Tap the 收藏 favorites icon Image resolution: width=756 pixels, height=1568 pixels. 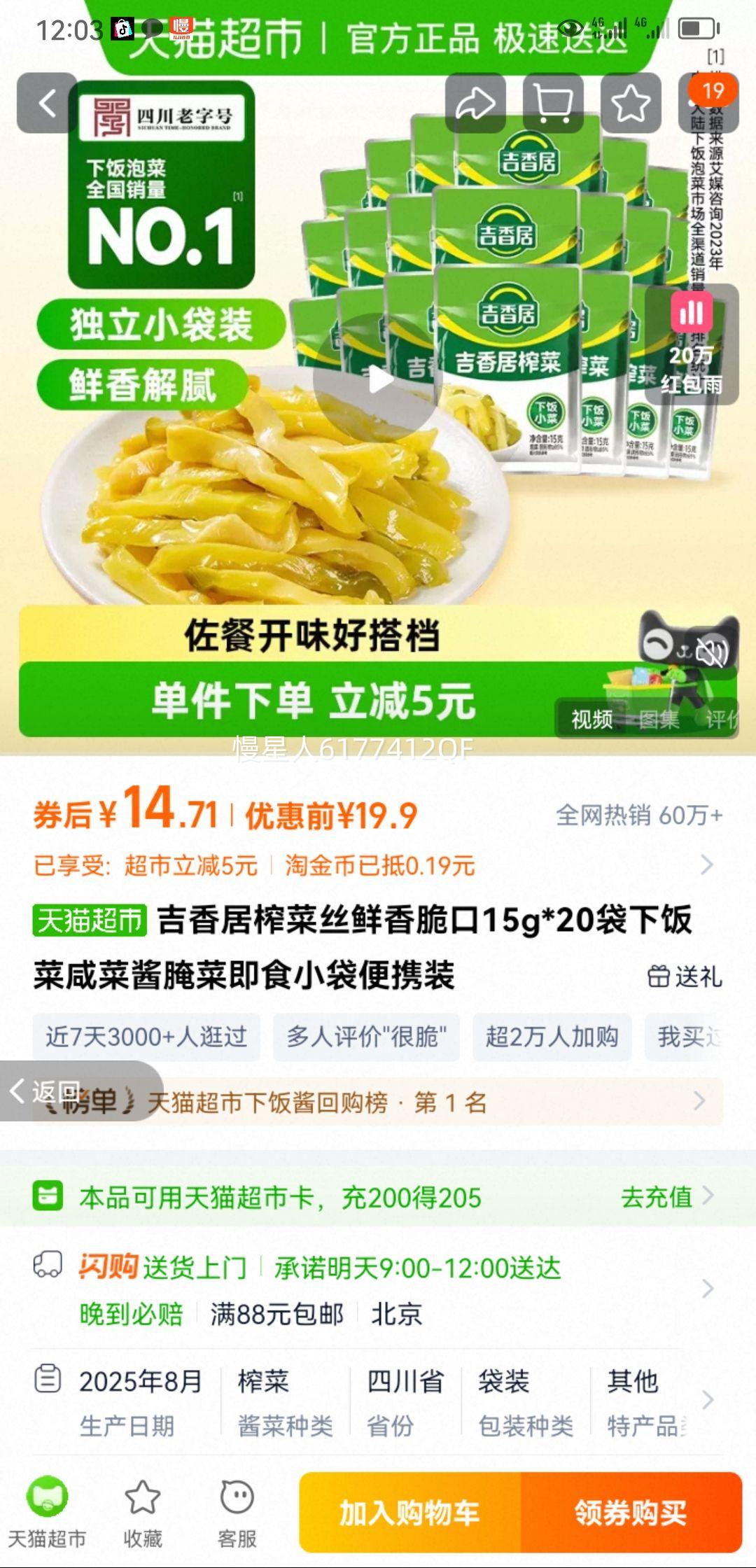click(x=140, y=1508)
